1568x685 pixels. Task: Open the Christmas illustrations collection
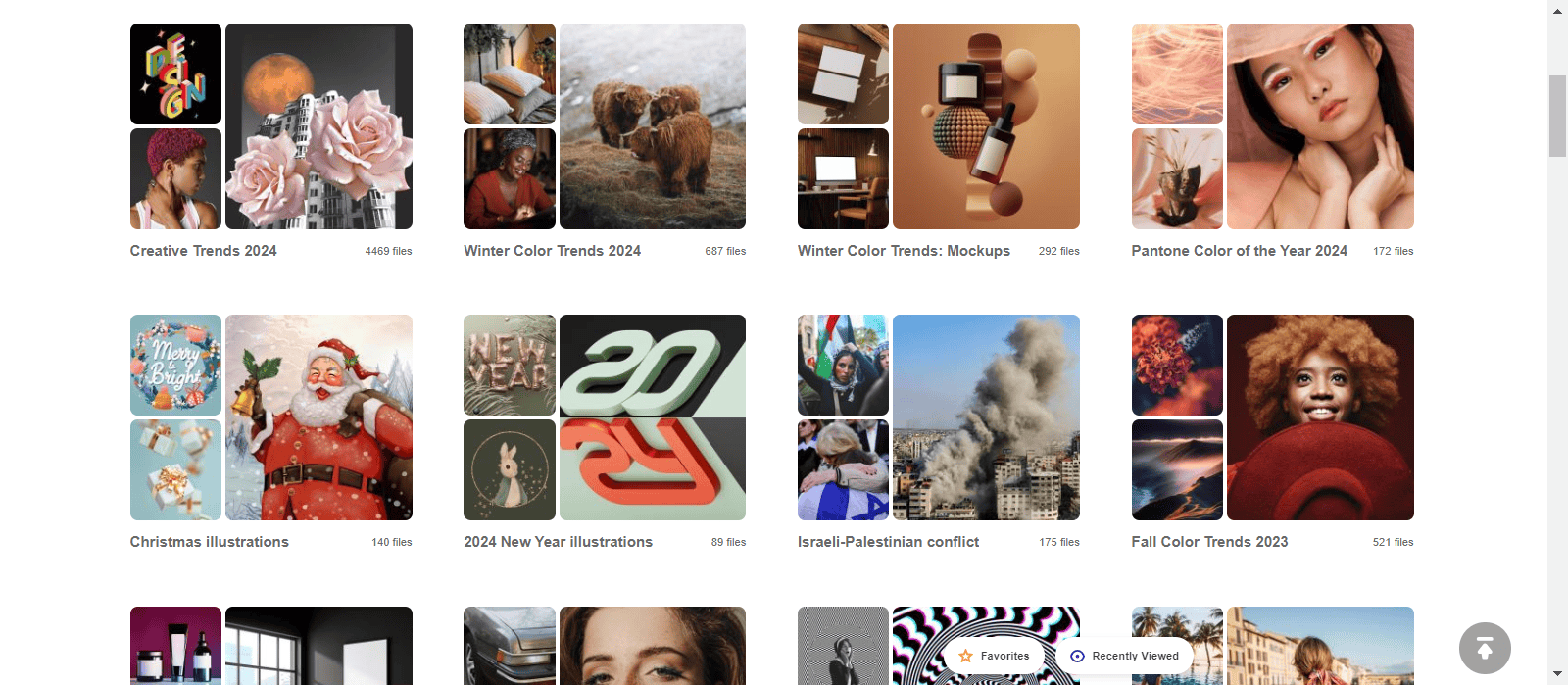[x=209, y=542]
